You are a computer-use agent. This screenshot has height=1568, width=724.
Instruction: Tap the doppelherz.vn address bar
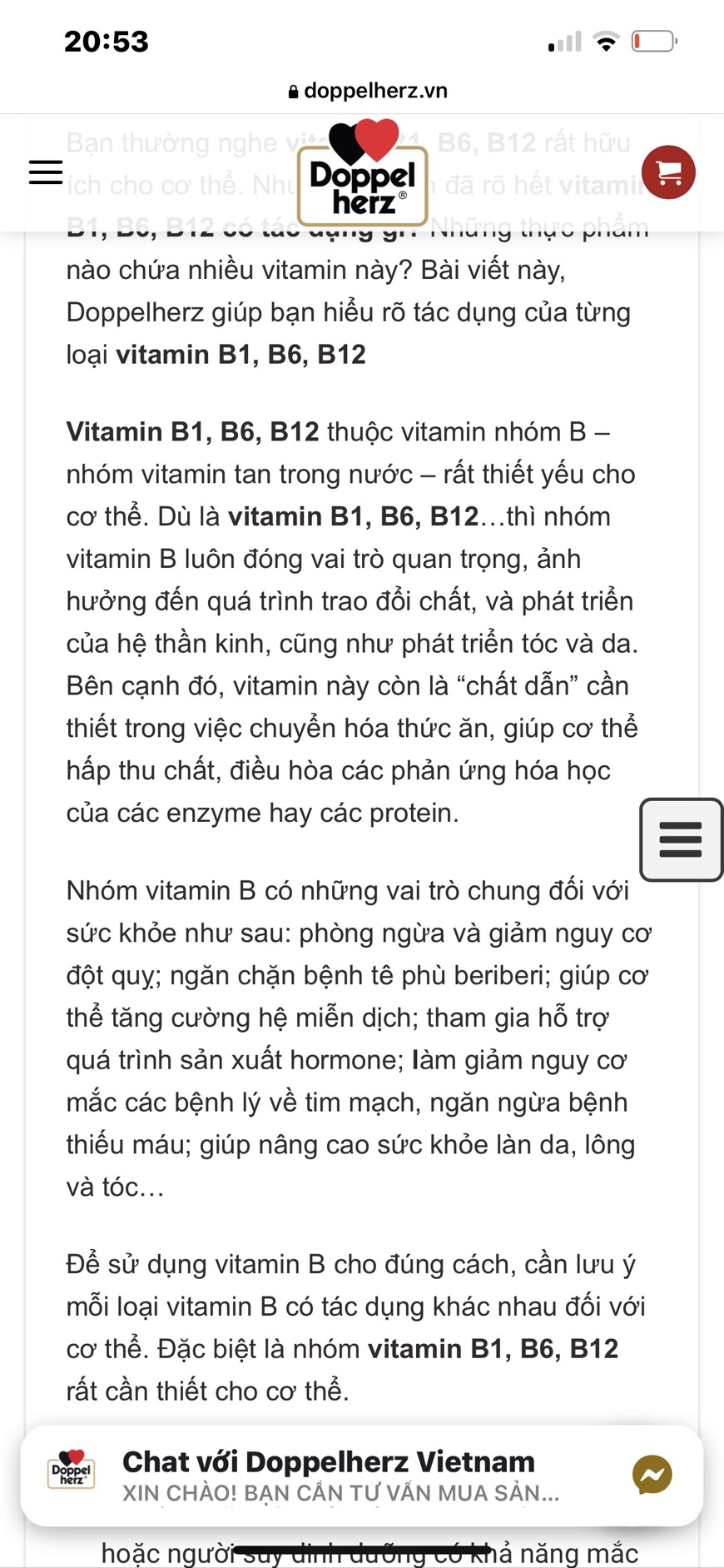[x=367, y=91]
